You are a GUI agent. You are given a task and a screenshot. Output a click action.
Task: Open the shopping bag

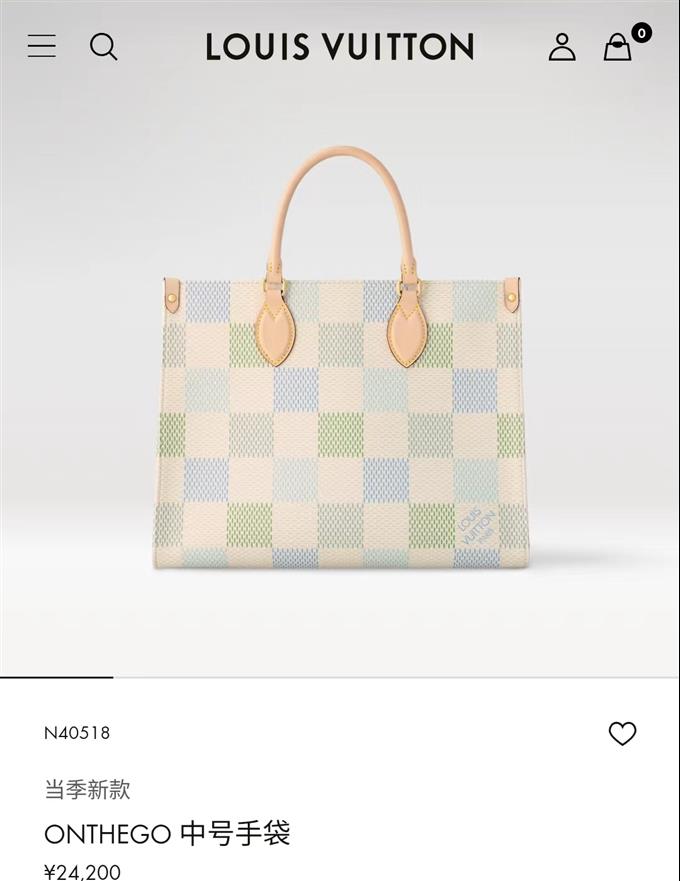click(618, 47)
